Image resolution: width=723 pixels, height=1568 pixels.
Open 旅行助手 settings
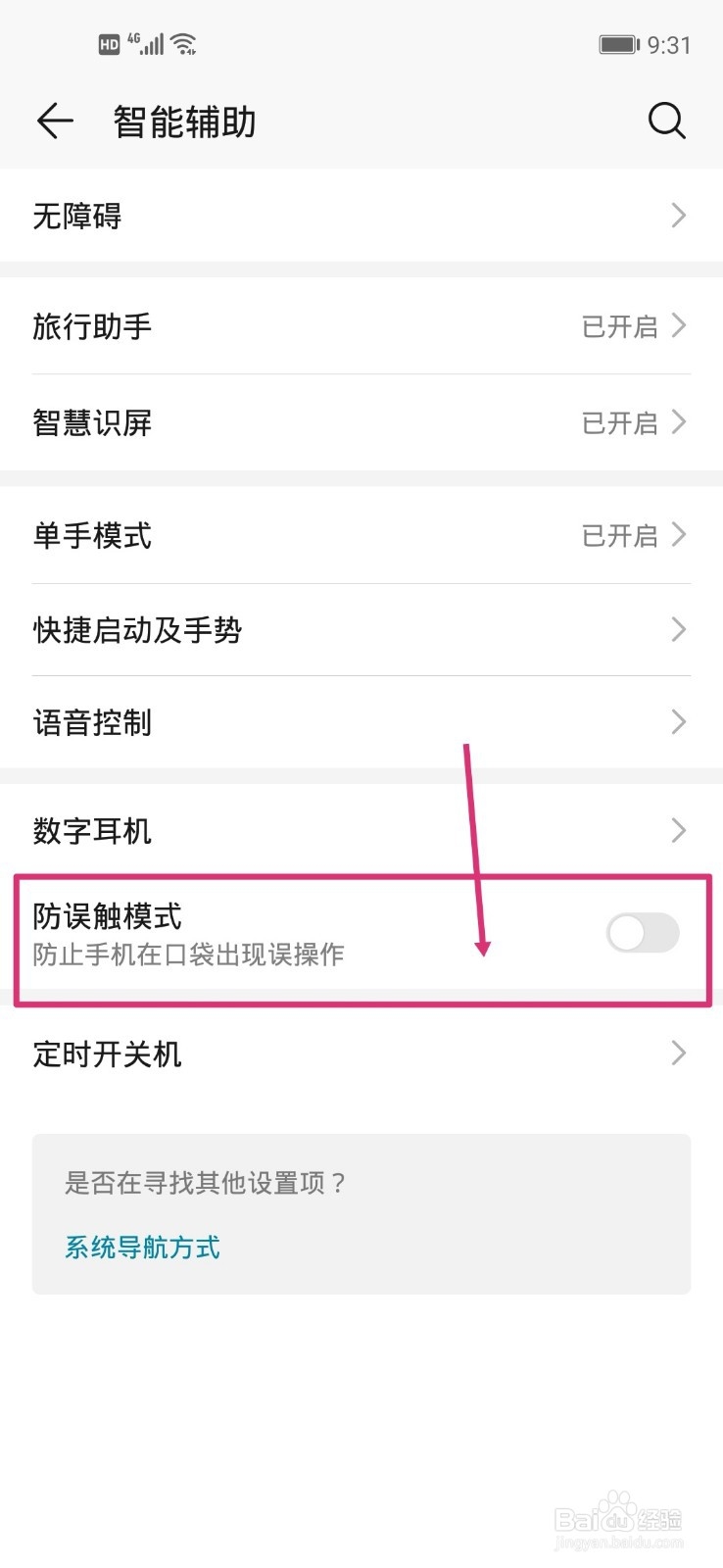pos(361,326)
